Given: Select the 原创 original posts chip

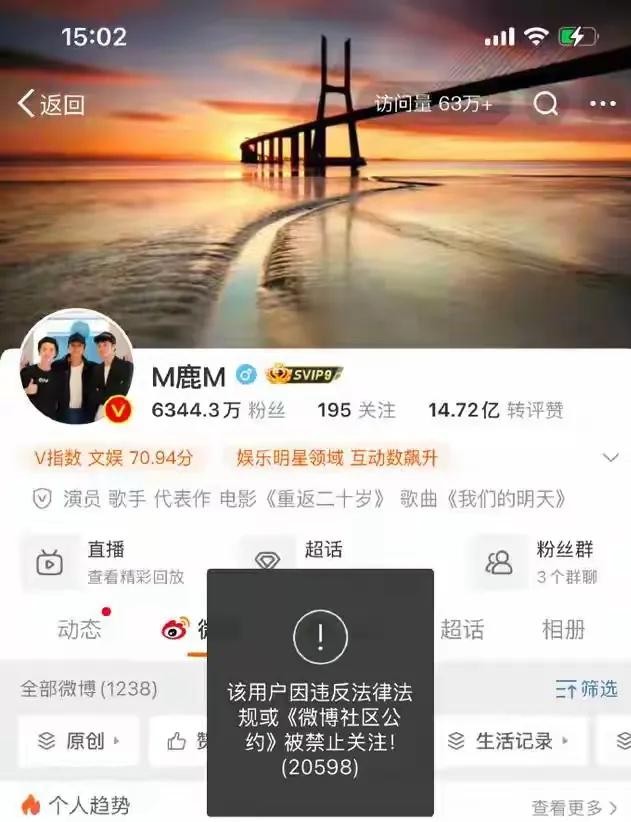Looking at the screenshot, I should click(78, 741).
